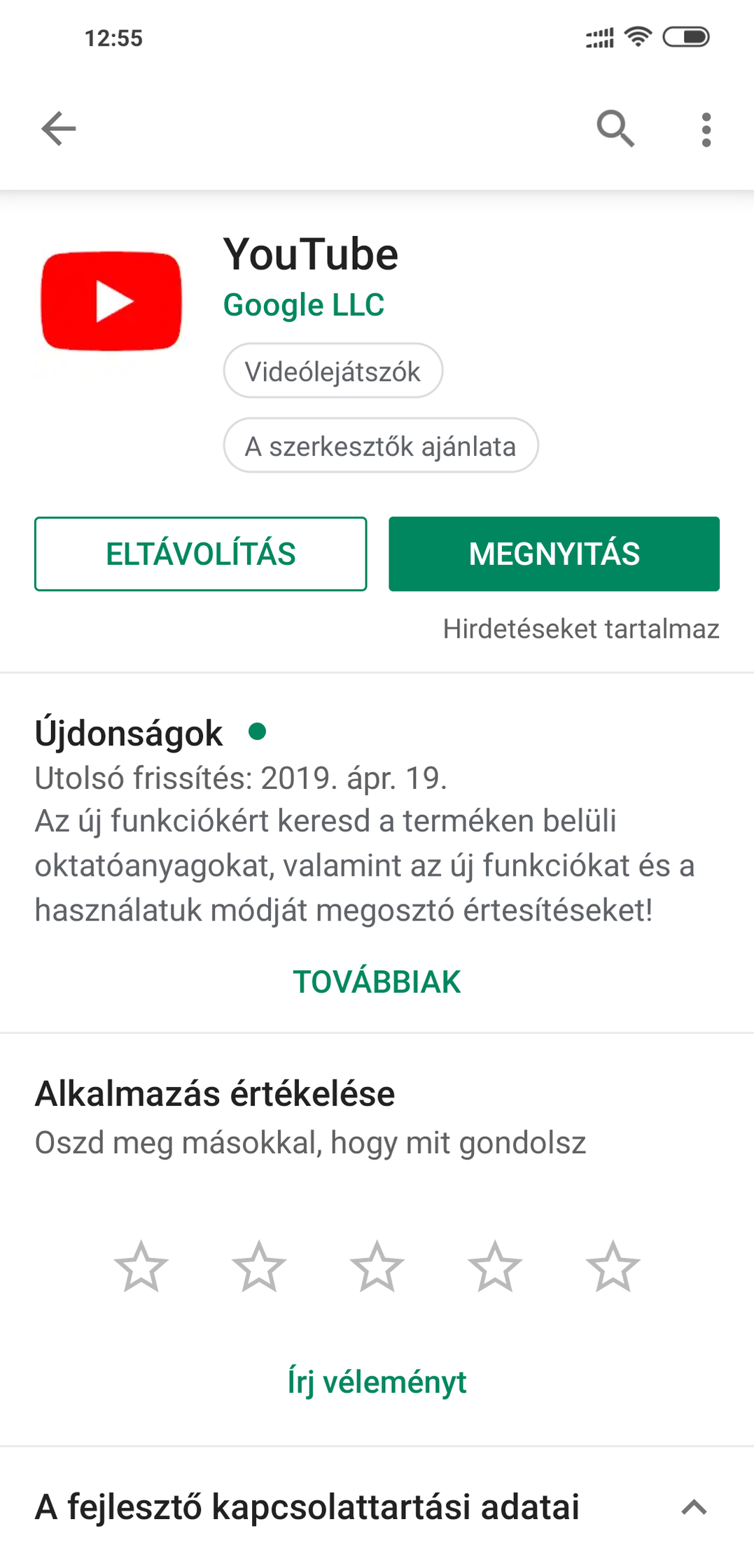
Task: Tap the A szerkesztők ajánlata chip
Action: (381, 446)
